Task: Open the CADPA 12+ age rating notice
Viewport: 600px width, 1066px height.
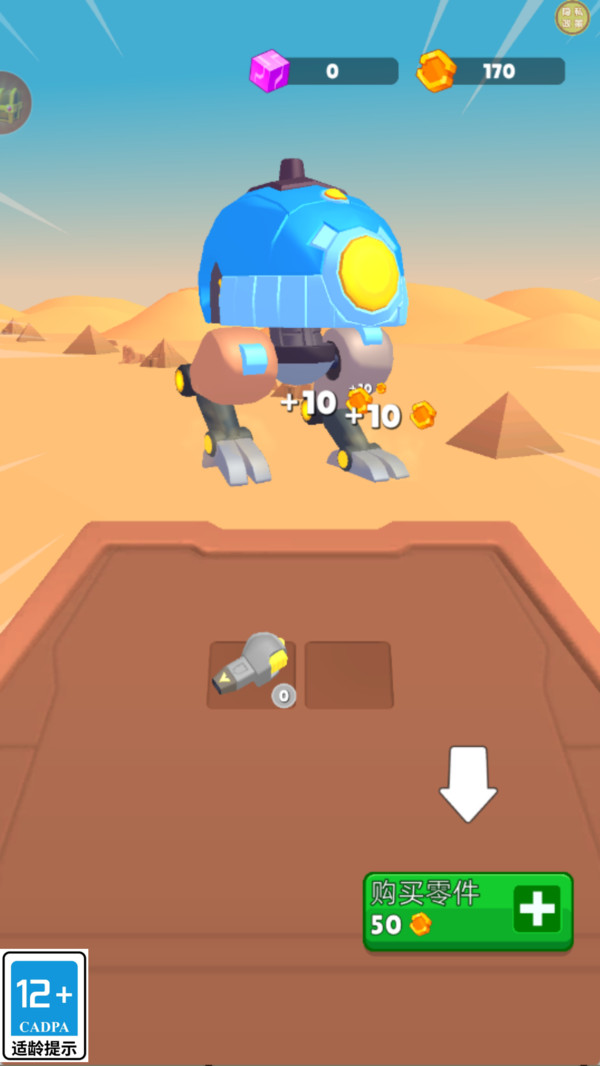Action: pos(45,1005)
